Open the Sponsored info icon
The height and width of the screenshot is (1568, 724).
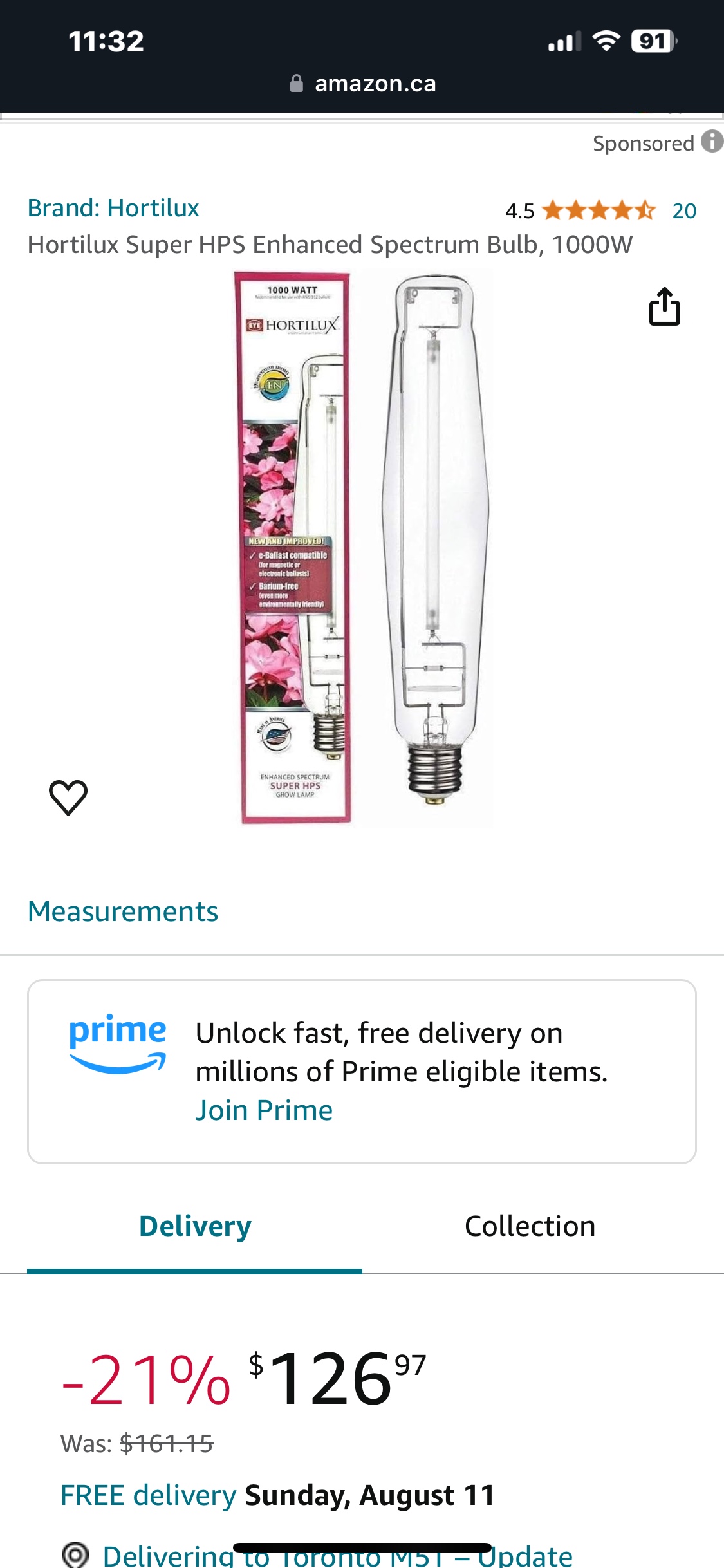coord(712,142)
